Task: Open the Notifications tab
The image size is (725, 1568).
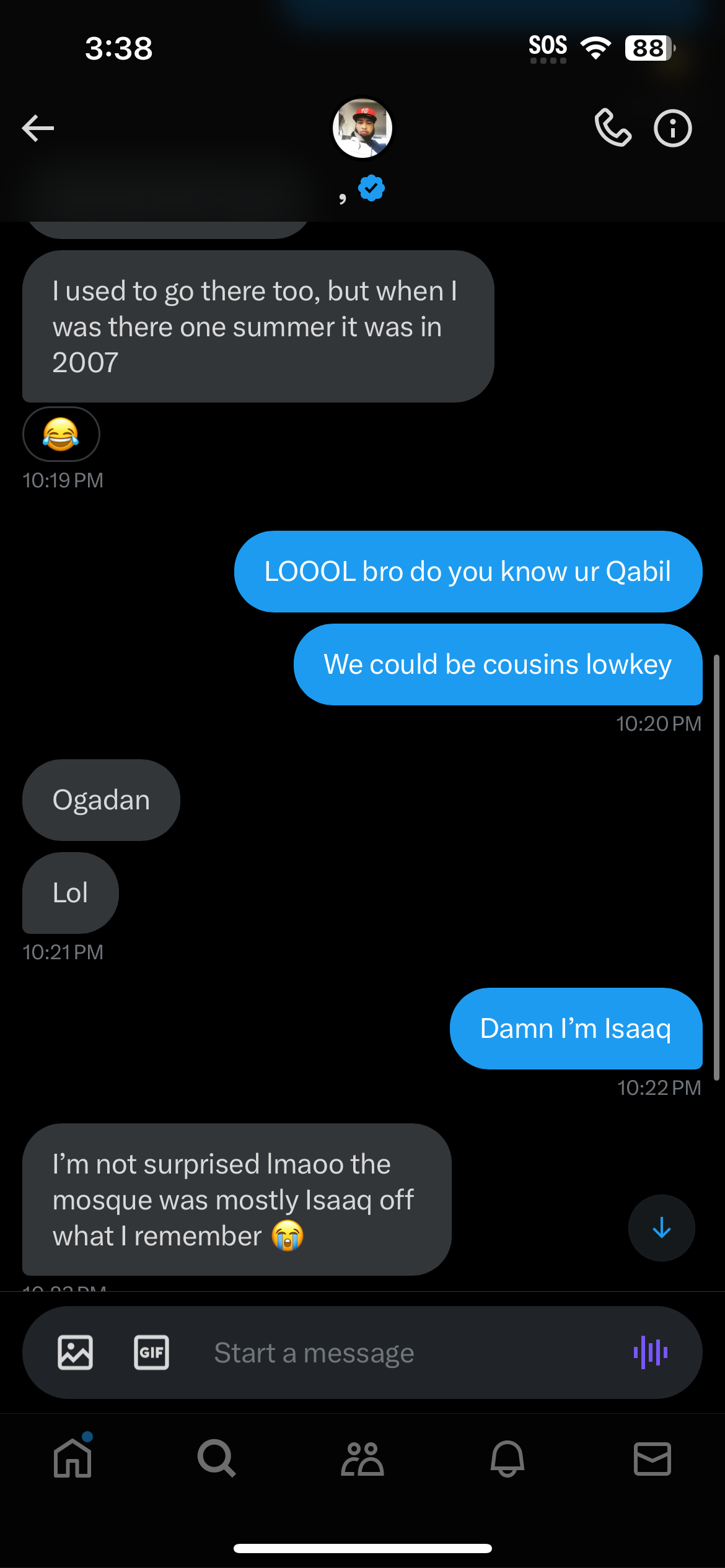Action: [507, 1458]
